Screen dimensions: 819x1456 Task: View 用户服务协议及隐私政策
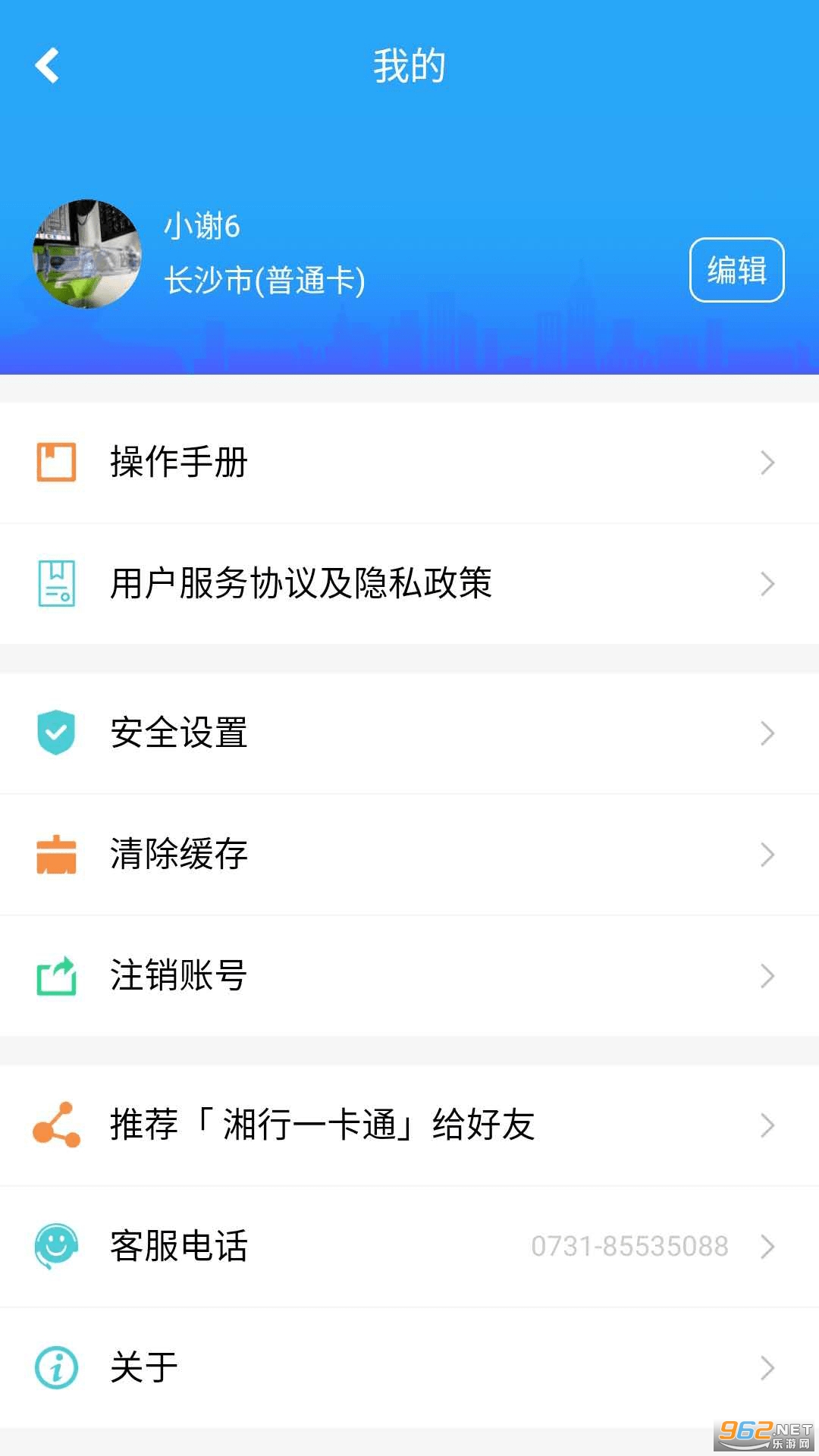(x=409, y=584)
